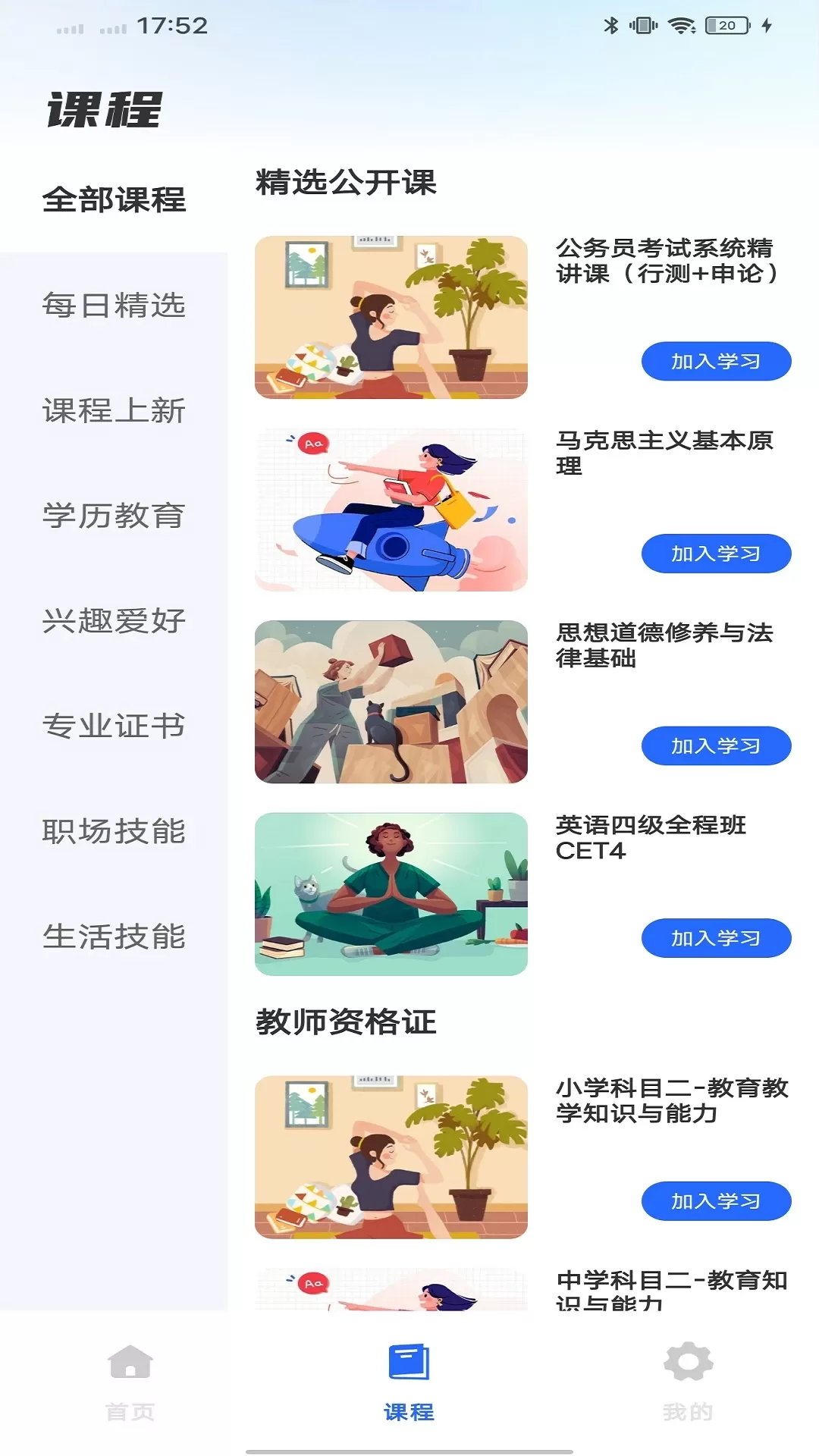Join the 马克思主义基本原理 course
The height and width of the screenshot is (1456, 819).
click(x=716, y=554)
